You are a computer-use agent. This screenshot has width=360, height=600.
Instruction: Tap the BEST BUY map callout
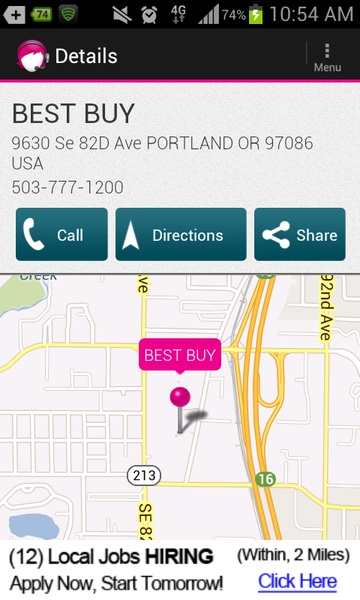180,355
